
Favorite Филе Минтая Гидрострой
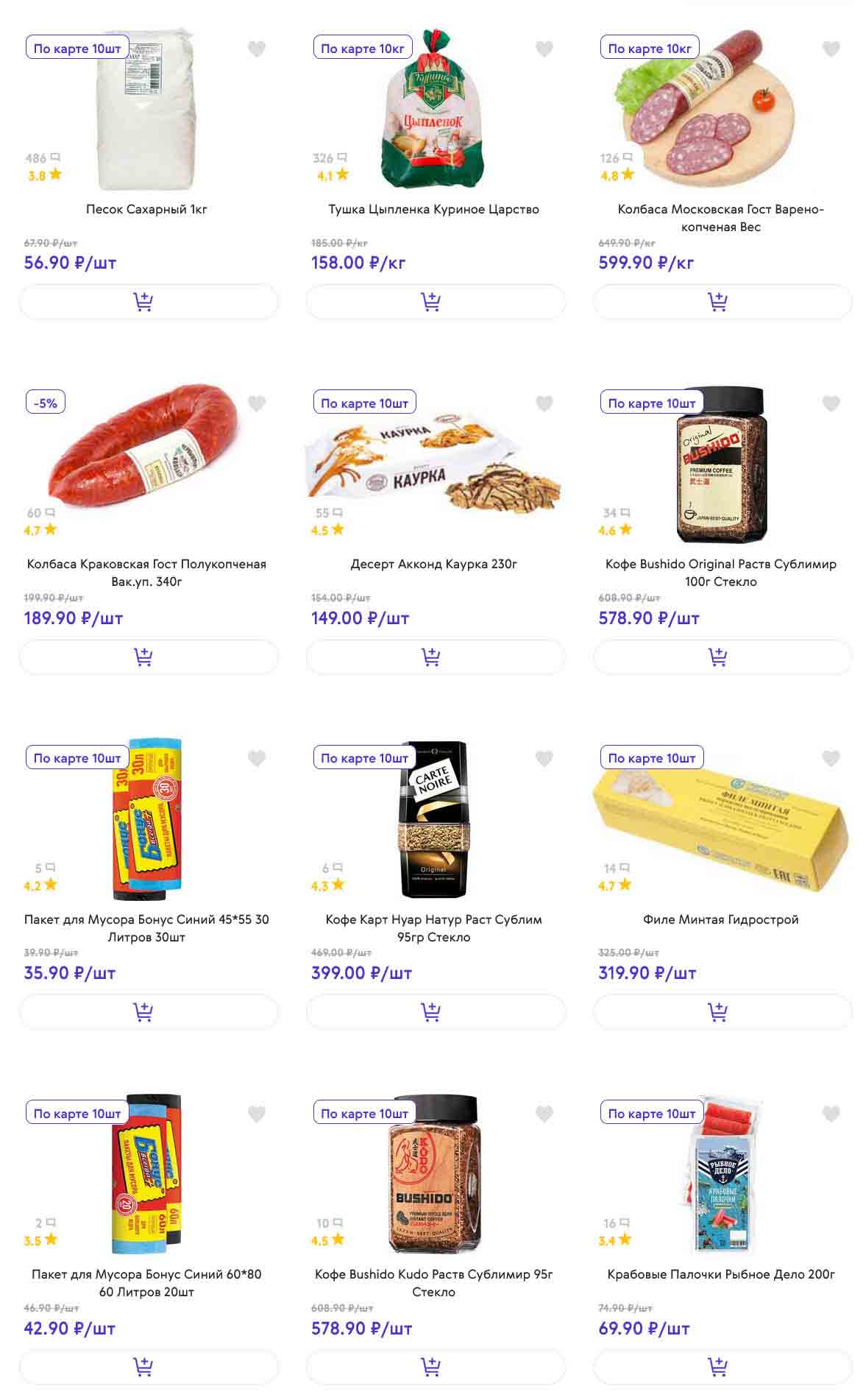pos(831,759)
